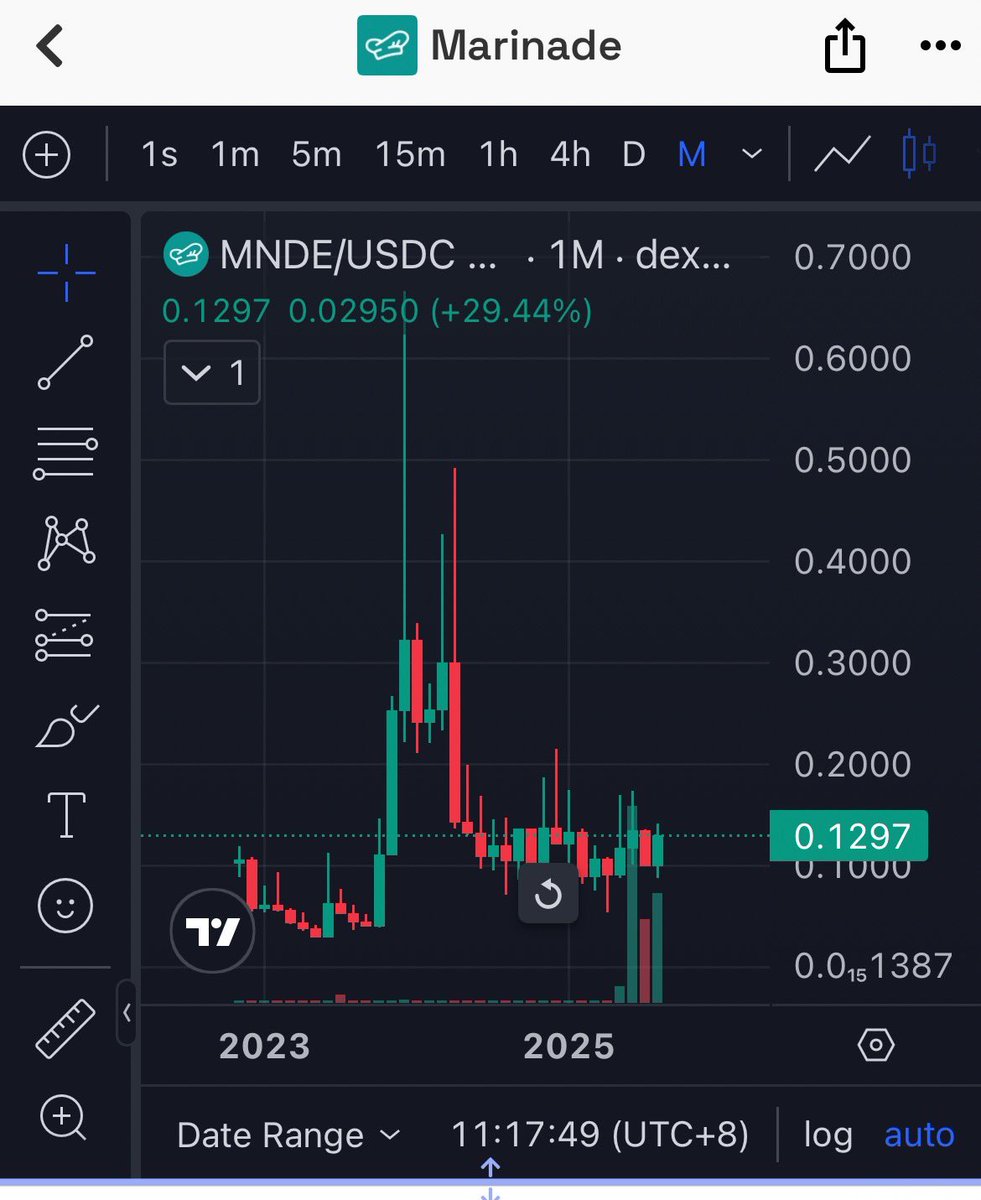Viewport: 981px width, 1200px height.
Task: Select the text tool
Action: point(66,814)
